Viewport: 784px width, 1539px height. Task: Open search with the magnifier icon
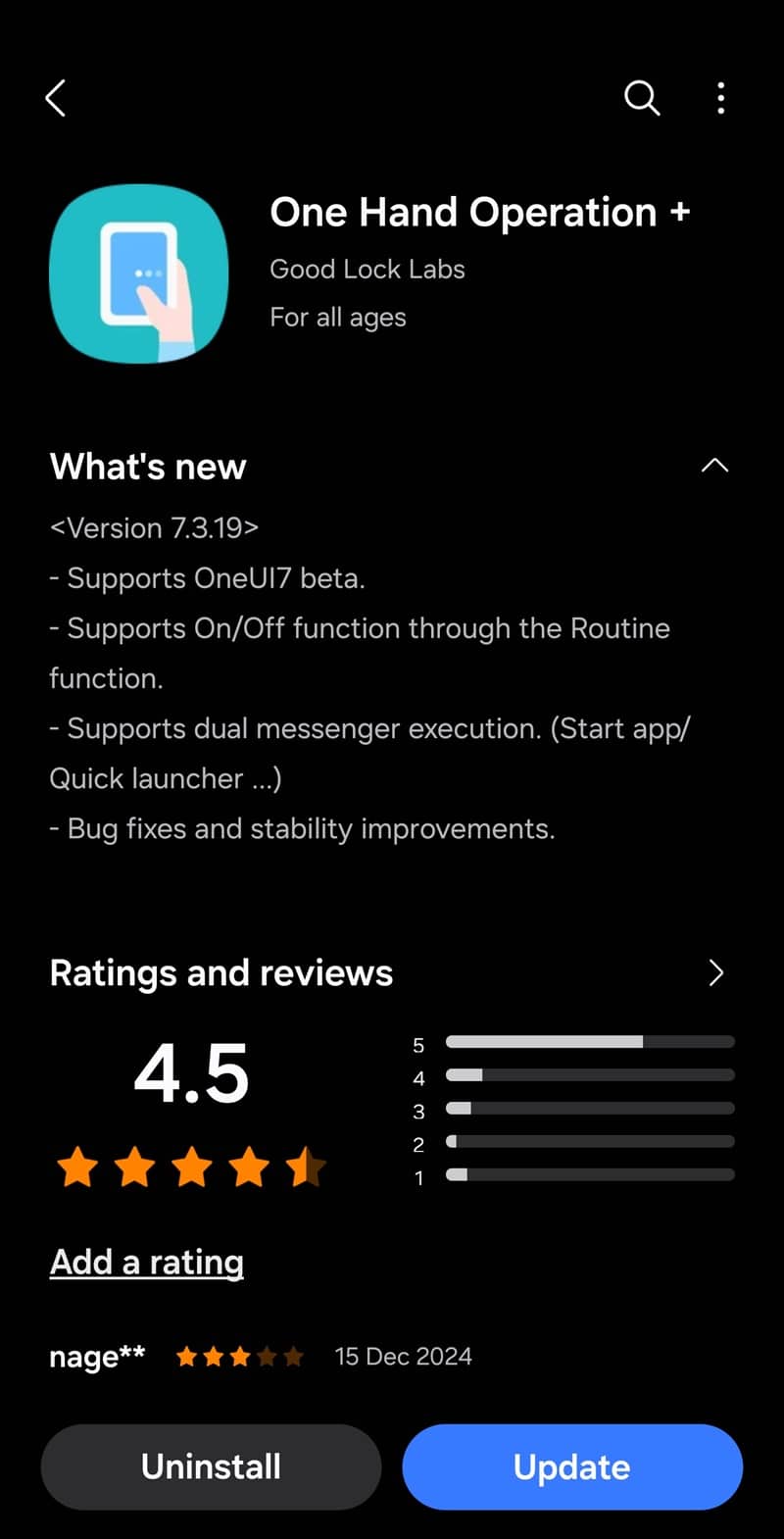pyautogui.click(x=642, y=98)
